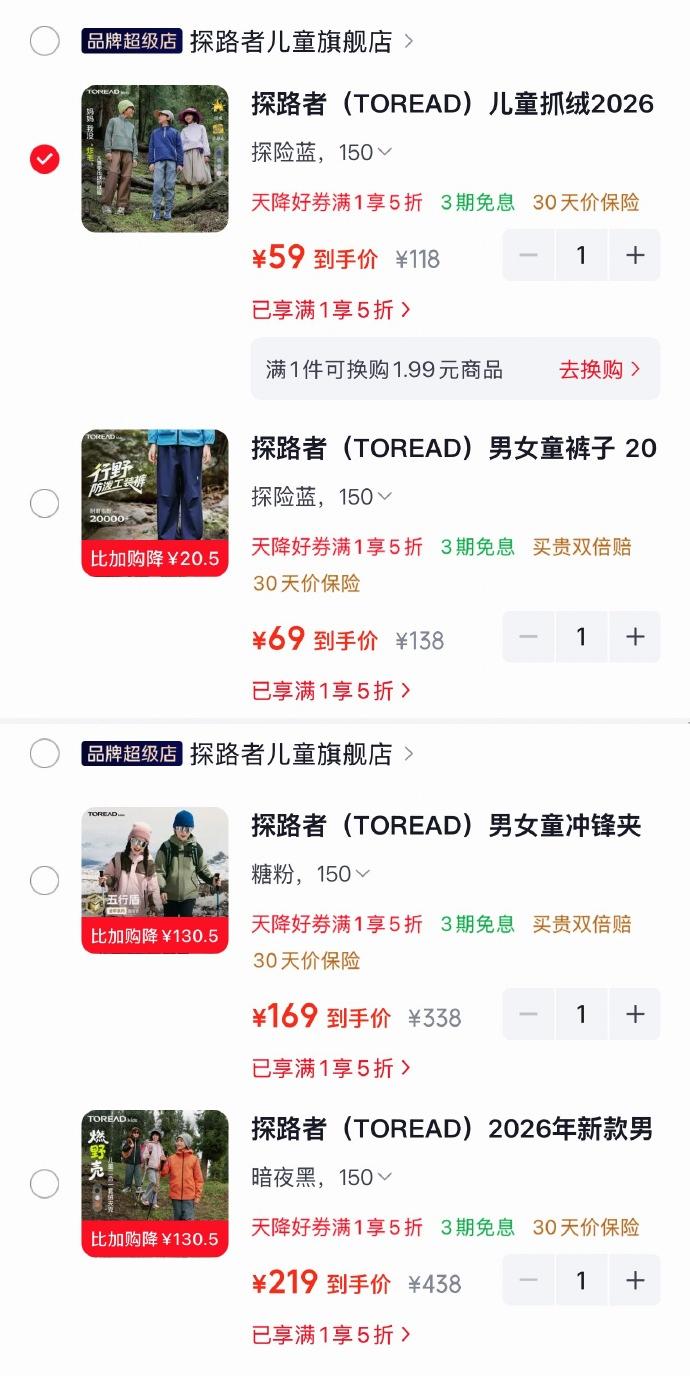
Task: Select the 2026年新款男 item checkbox
Action: pyautogui.click(x=44, y=1184)
